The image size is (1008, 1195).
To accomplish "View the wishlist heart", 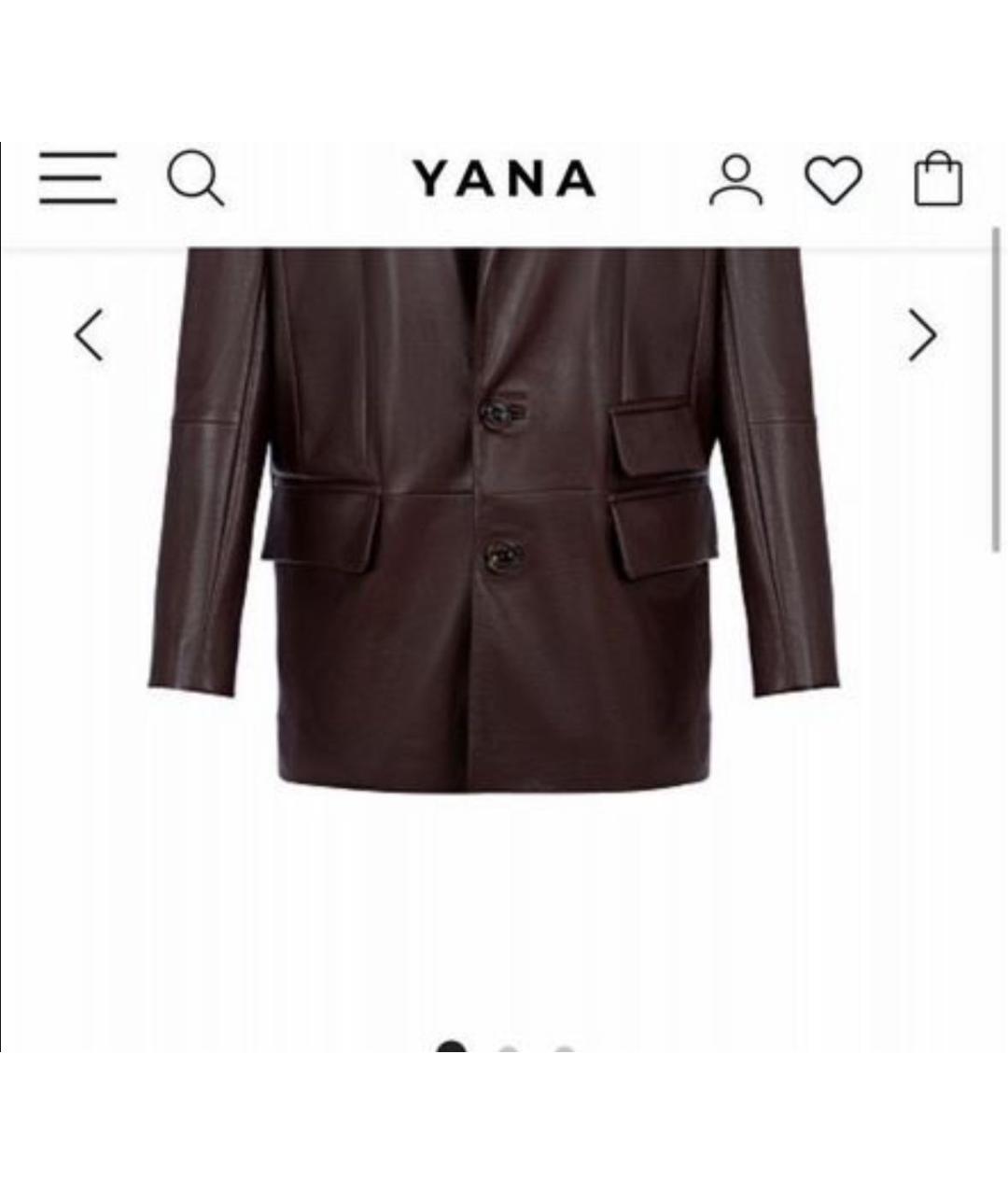I will (833, 180).
